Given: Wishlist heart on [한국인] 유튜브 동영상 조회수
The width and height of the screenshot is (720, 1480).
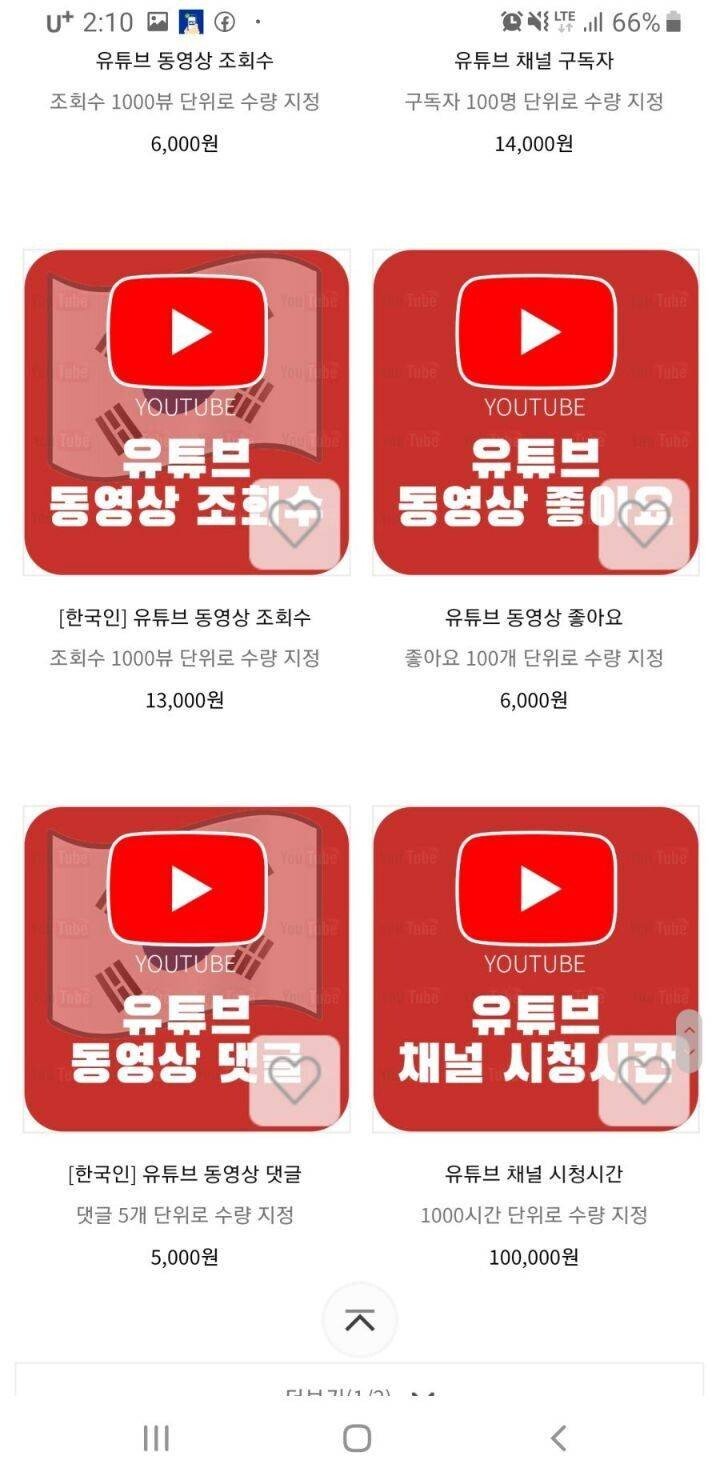Looking at the screenshot, I should 295,524.
